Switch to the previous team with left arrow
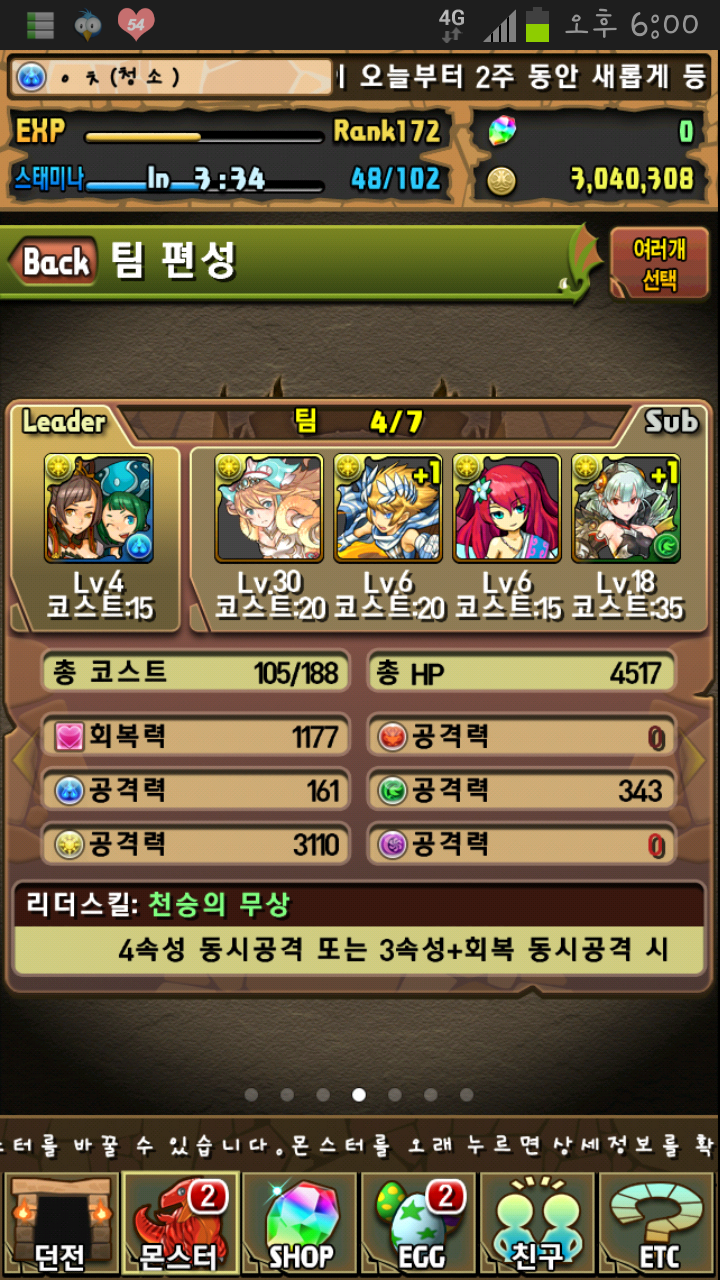 22,762
